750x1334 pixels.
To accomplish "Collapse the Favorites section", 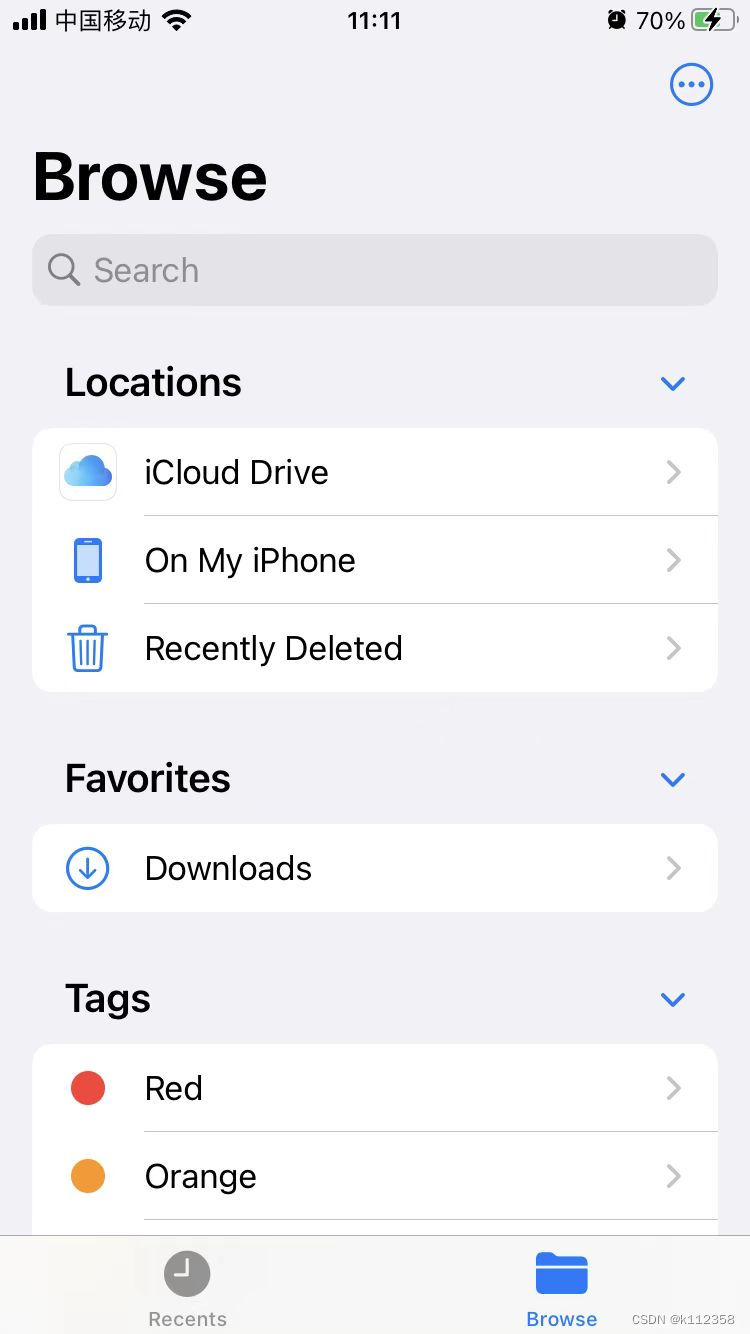I will coord(672,779).
